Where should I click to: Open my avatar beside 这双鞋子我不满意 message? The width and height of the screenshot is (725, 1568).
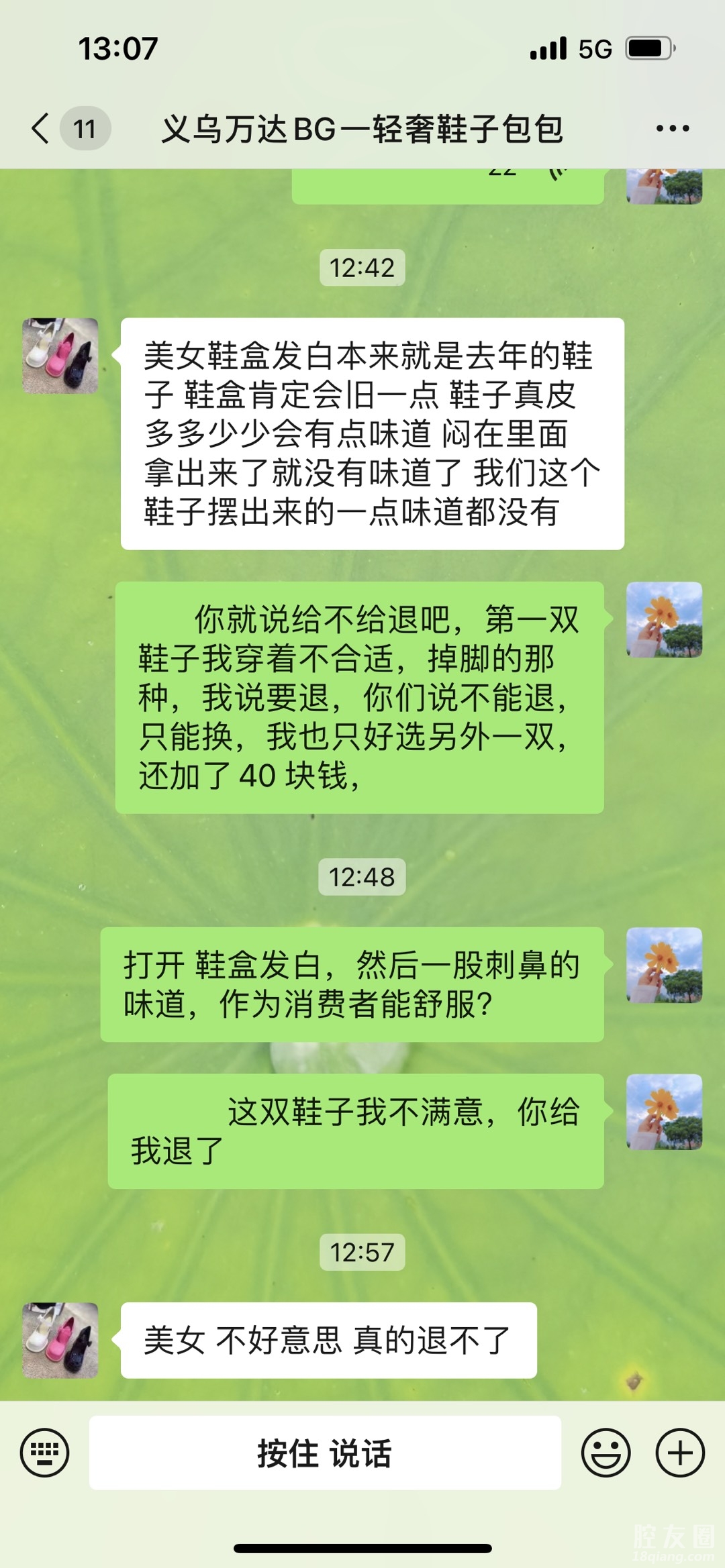point(664,1112)
